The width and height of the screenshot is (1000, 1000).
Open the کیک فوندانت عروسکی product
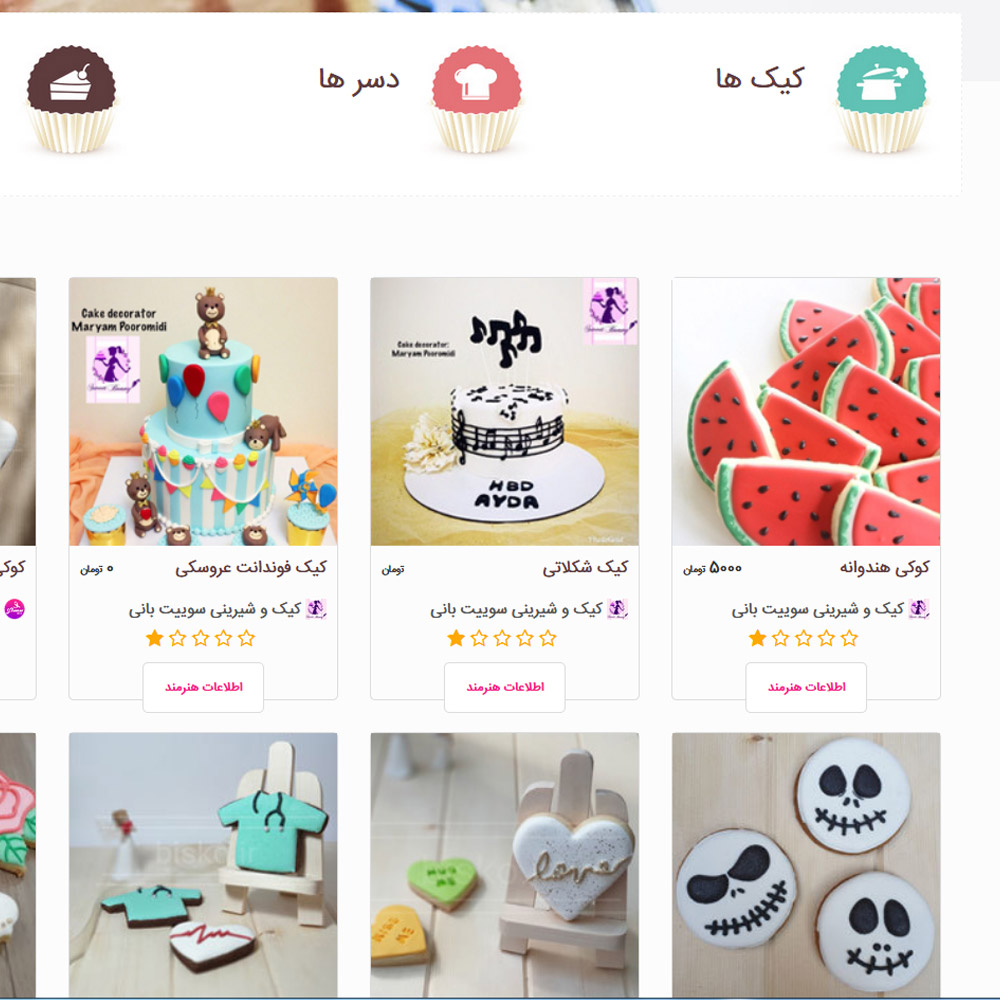tap(203, 412)
